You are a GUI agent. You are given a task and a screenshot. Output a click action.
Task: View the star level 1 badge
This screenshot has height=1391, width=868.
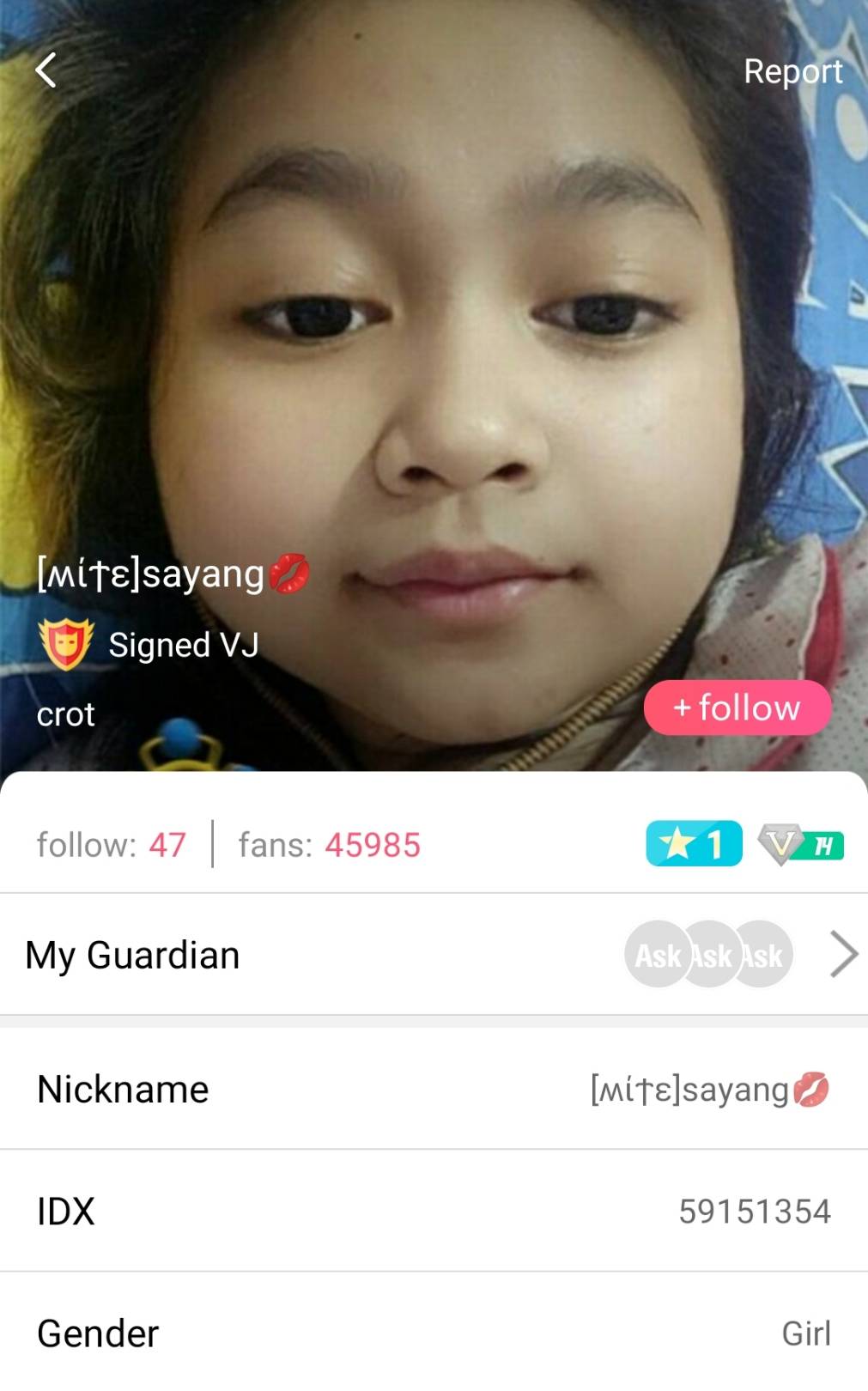point(694,844)
